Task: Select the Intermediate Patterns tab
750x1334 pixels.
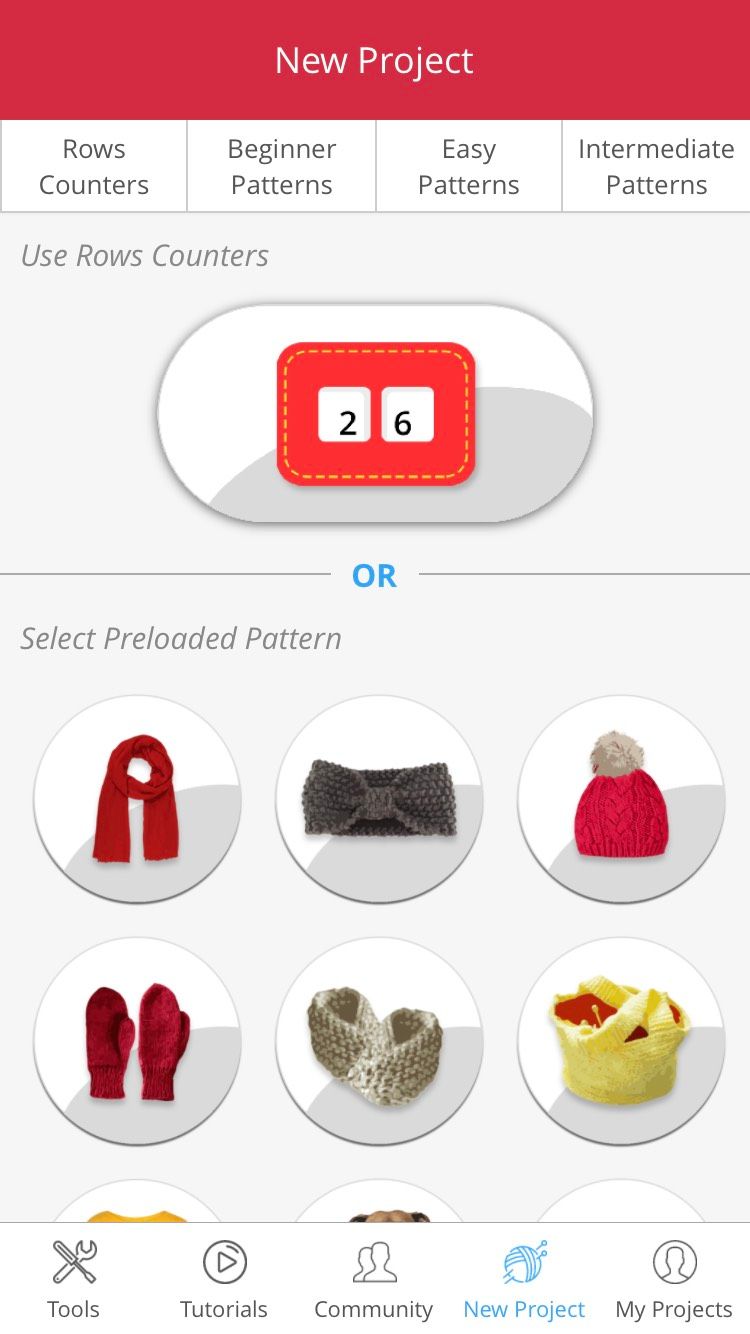Action: [656, 165]
